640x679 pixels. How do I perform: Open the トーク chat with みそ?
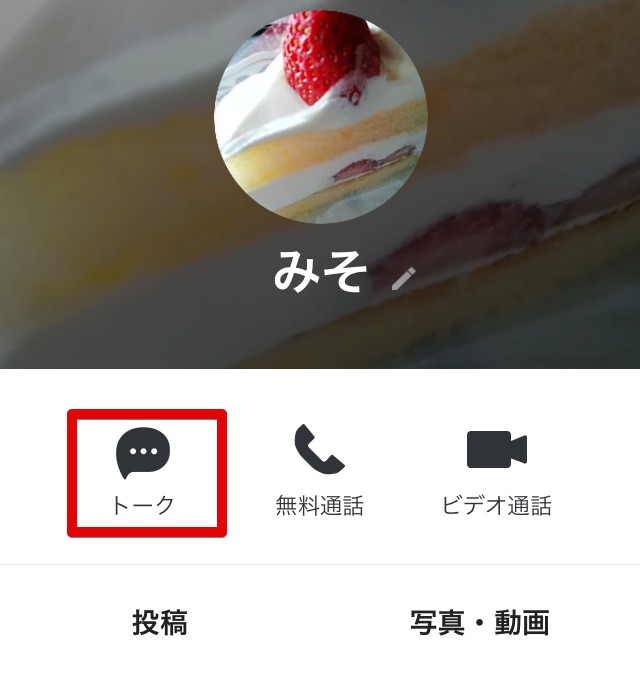[145, 472]
